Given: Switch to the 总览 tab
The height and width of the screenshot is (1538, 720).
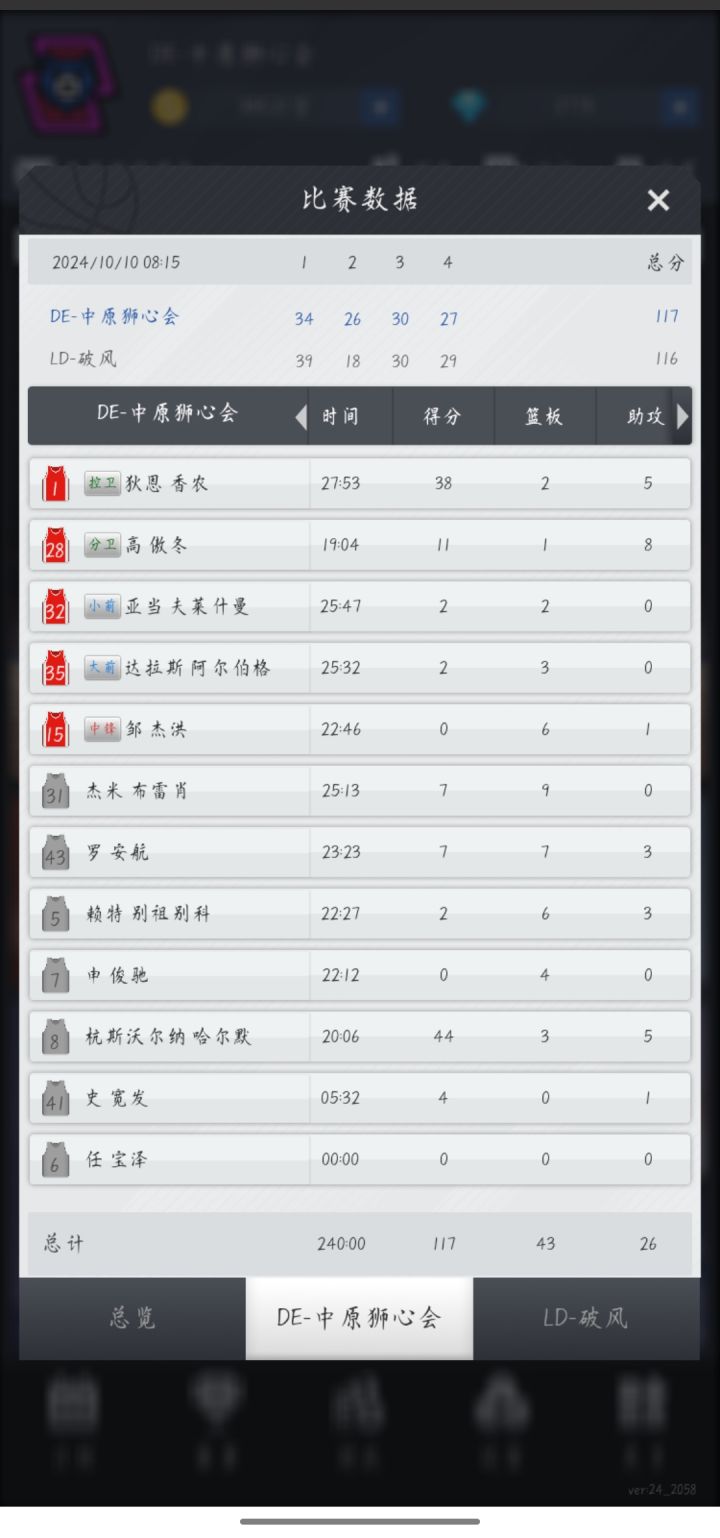Looking at the screenshot, I should [x=132, y=1318].
